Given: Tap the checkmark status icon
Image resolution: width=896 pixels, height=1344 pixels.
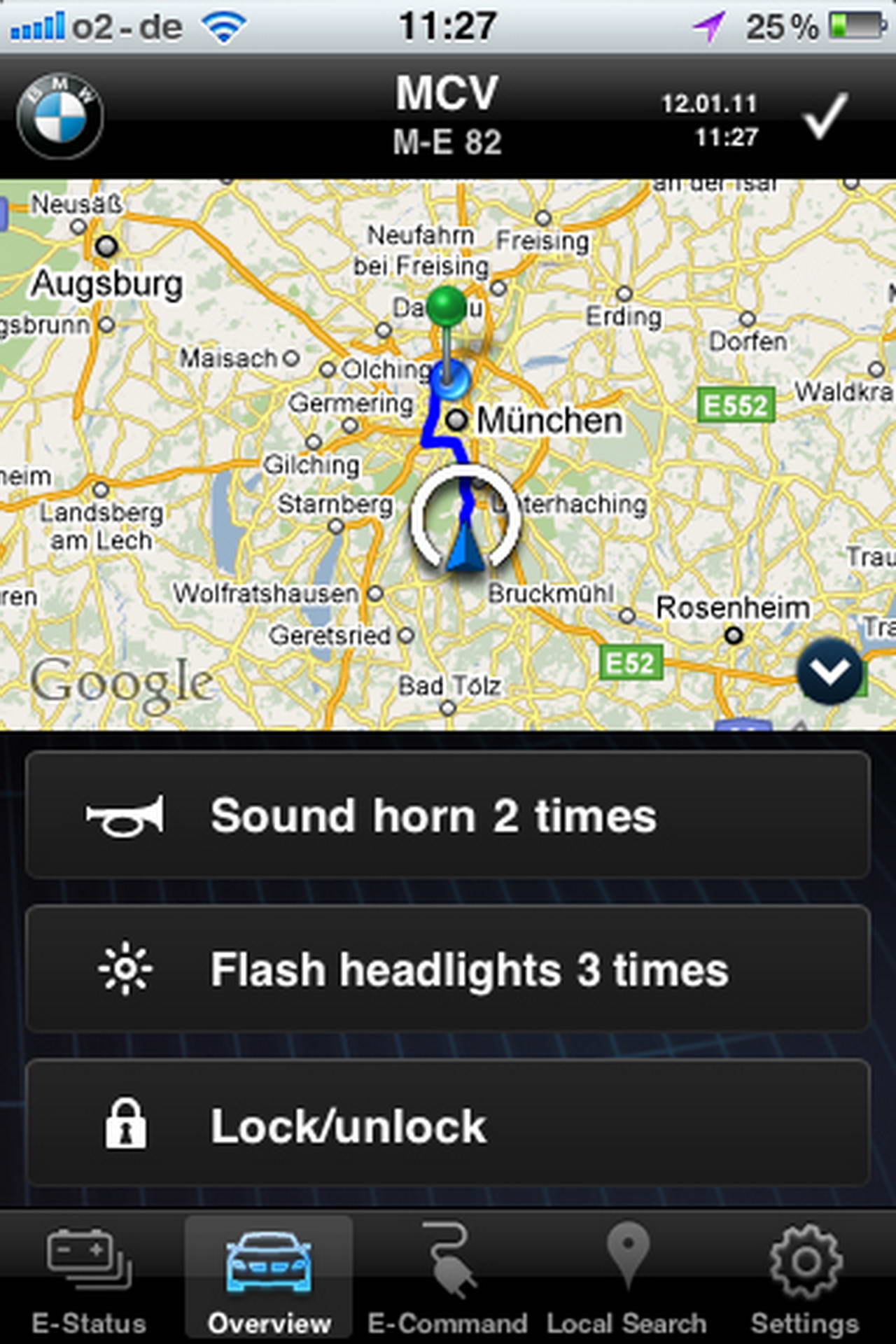Looking at the screenshot, I should (x=826, y=116).
